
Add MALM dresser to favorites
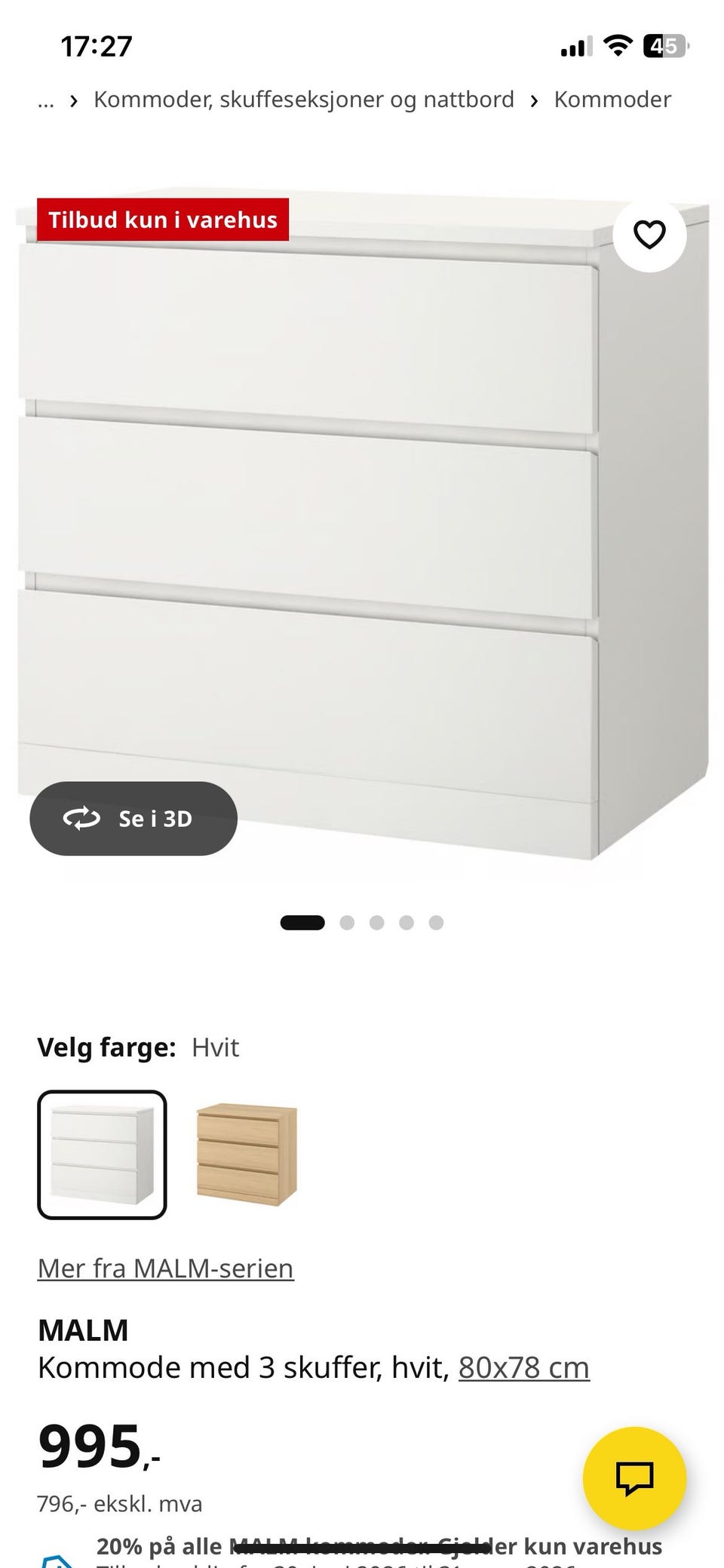pos(649,235)
